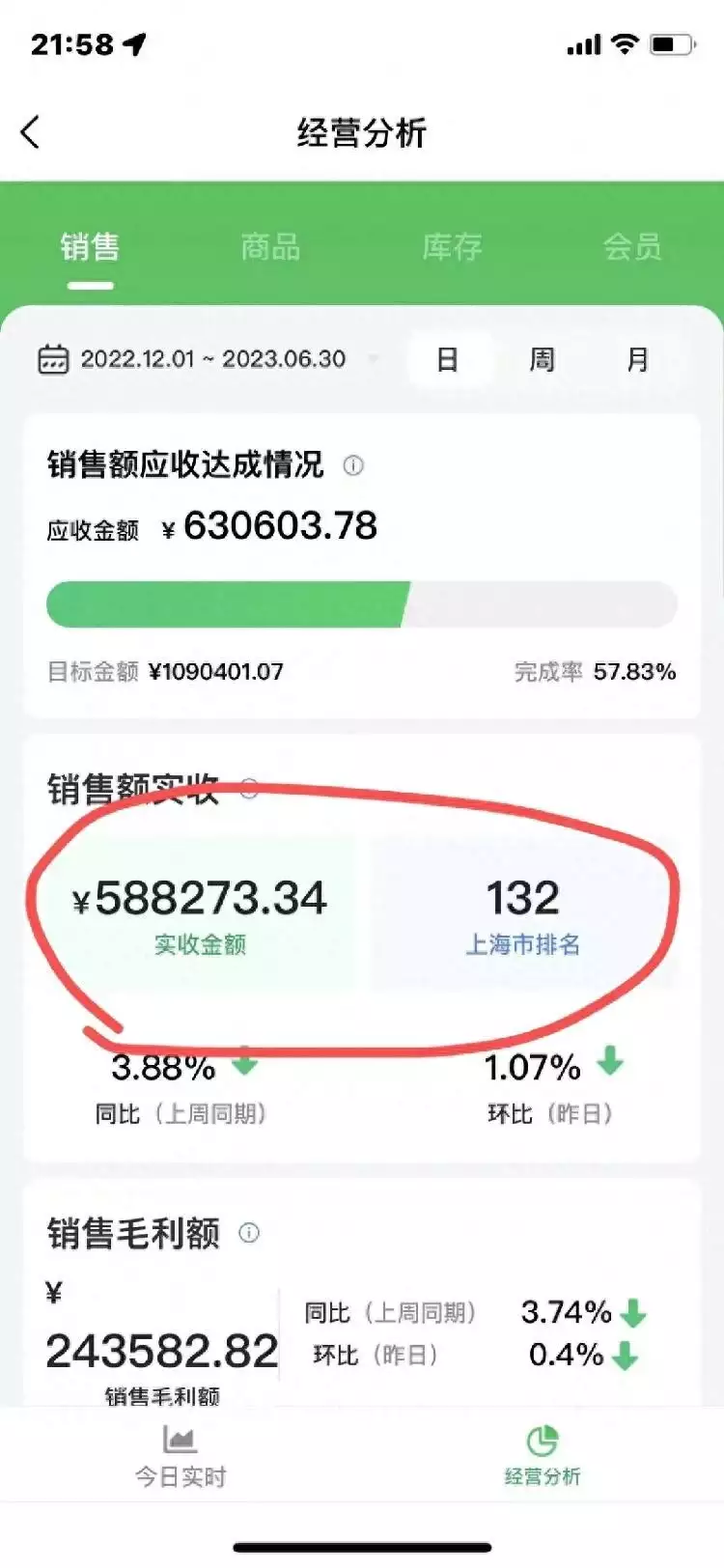
Task: Select the 会员 tab
Action: point(632,247)
